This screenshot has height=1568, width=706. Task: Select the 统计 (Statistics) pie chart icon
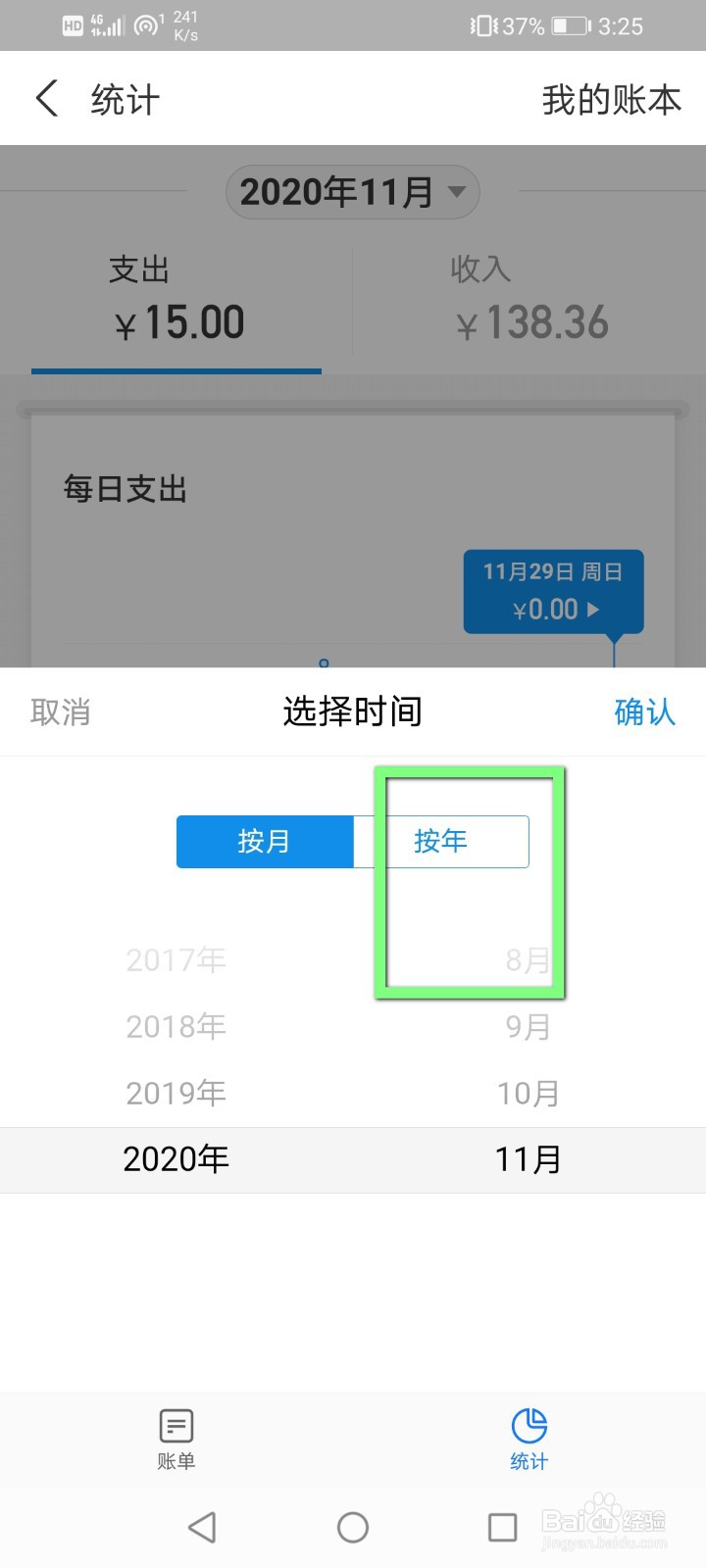[529, 1429]
